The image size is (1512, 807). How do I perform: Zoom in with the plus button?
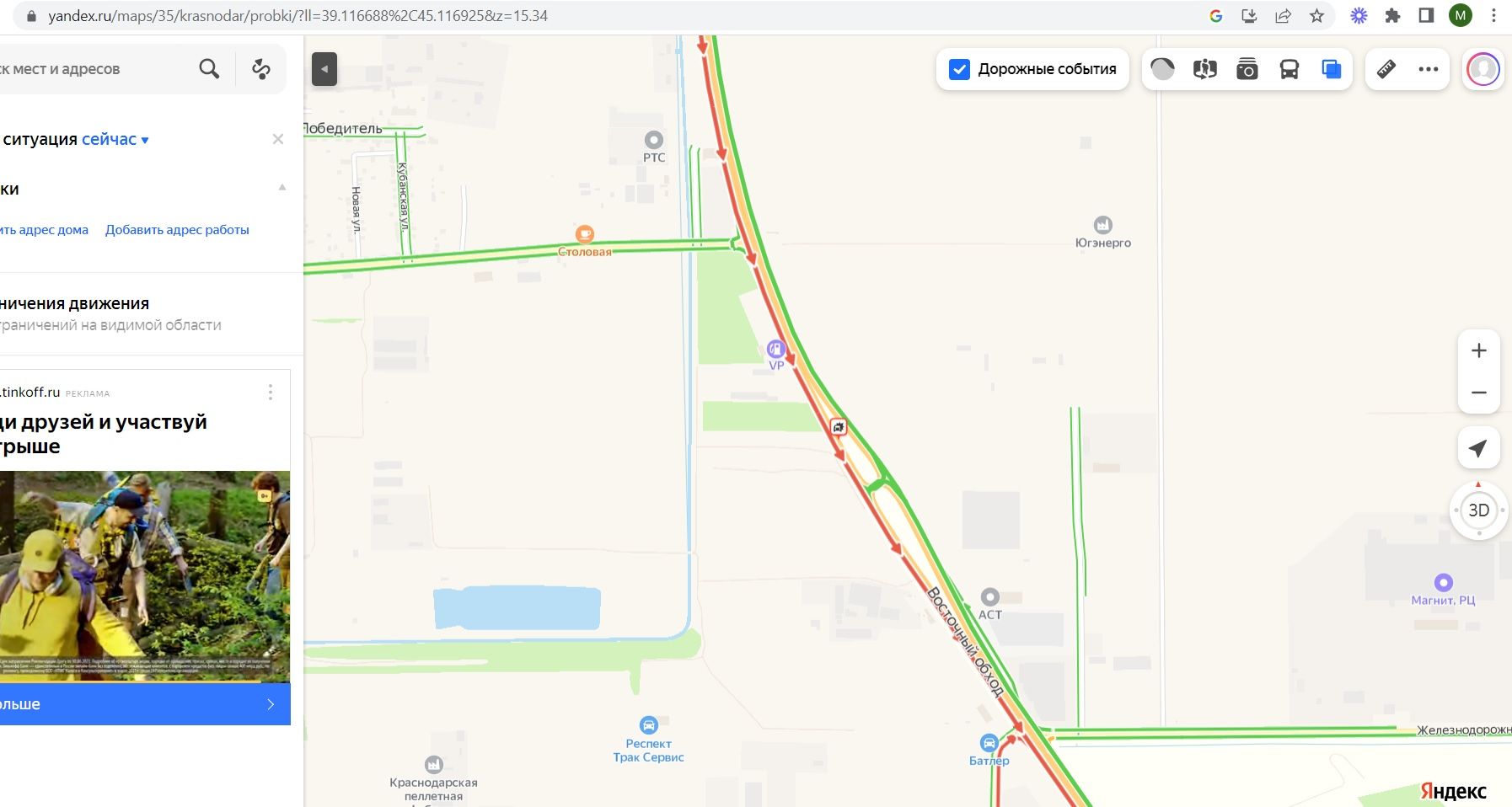(x=1478, y=350)
